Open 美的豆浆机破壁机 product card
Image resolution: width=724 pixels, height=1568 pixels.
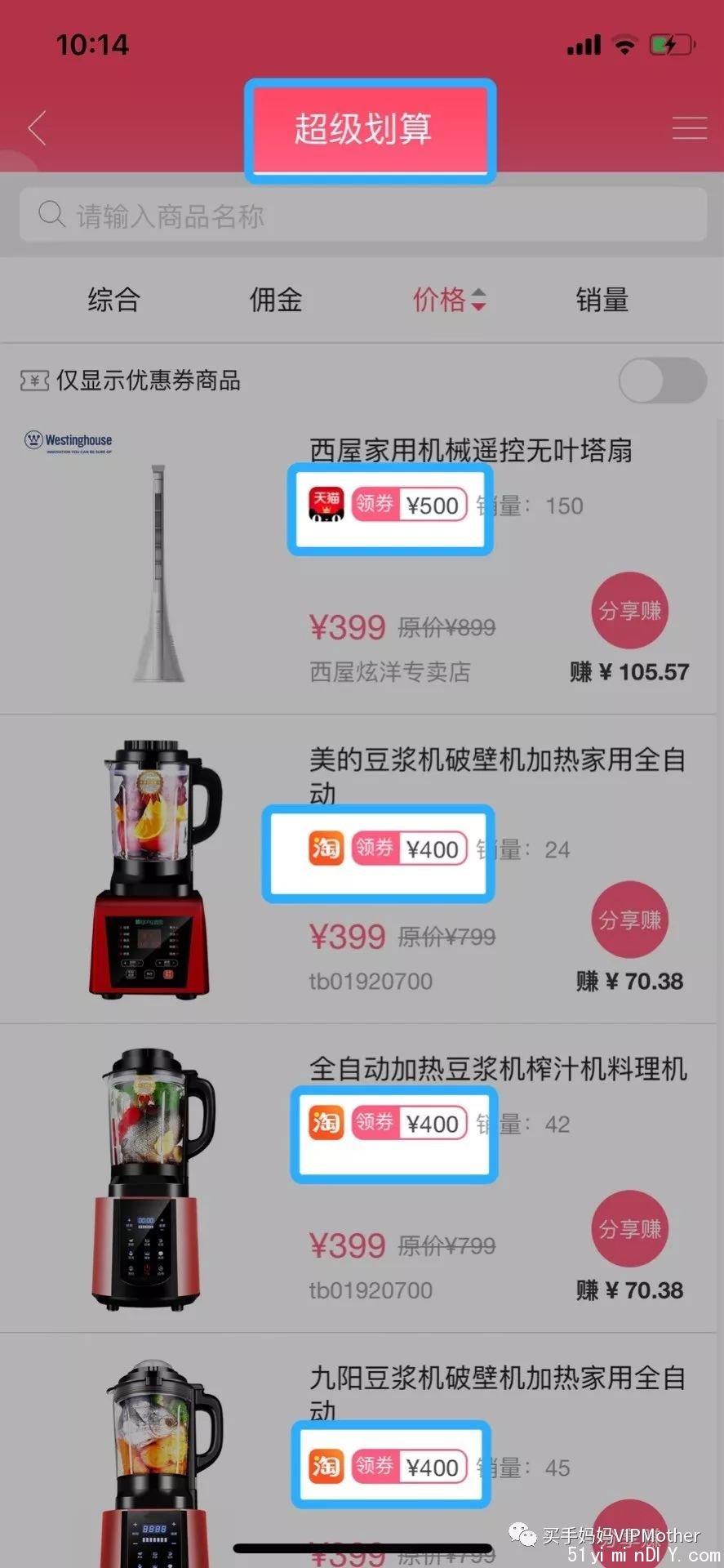(x=496, y=760)
